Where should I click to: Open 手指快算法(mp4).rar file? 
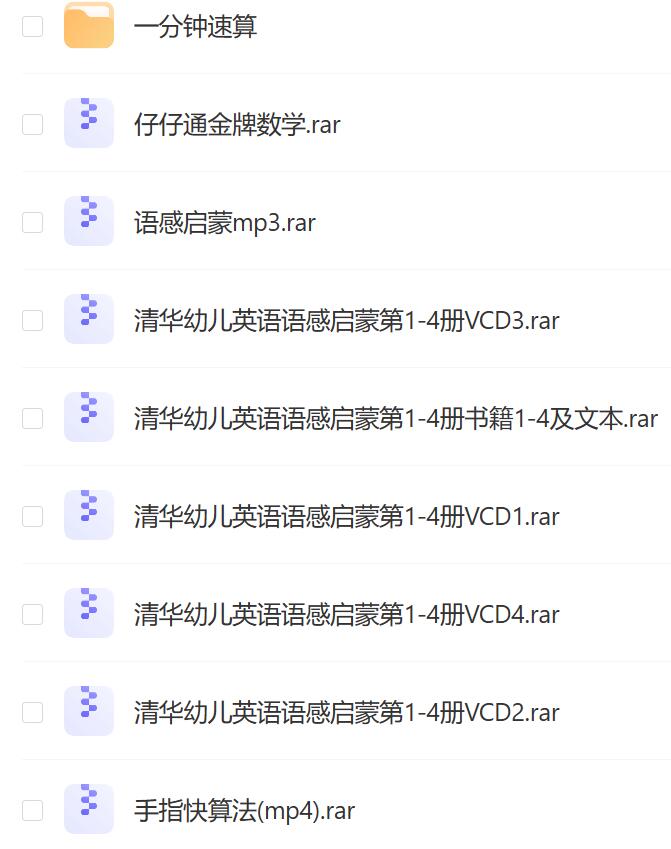[244, 811]
